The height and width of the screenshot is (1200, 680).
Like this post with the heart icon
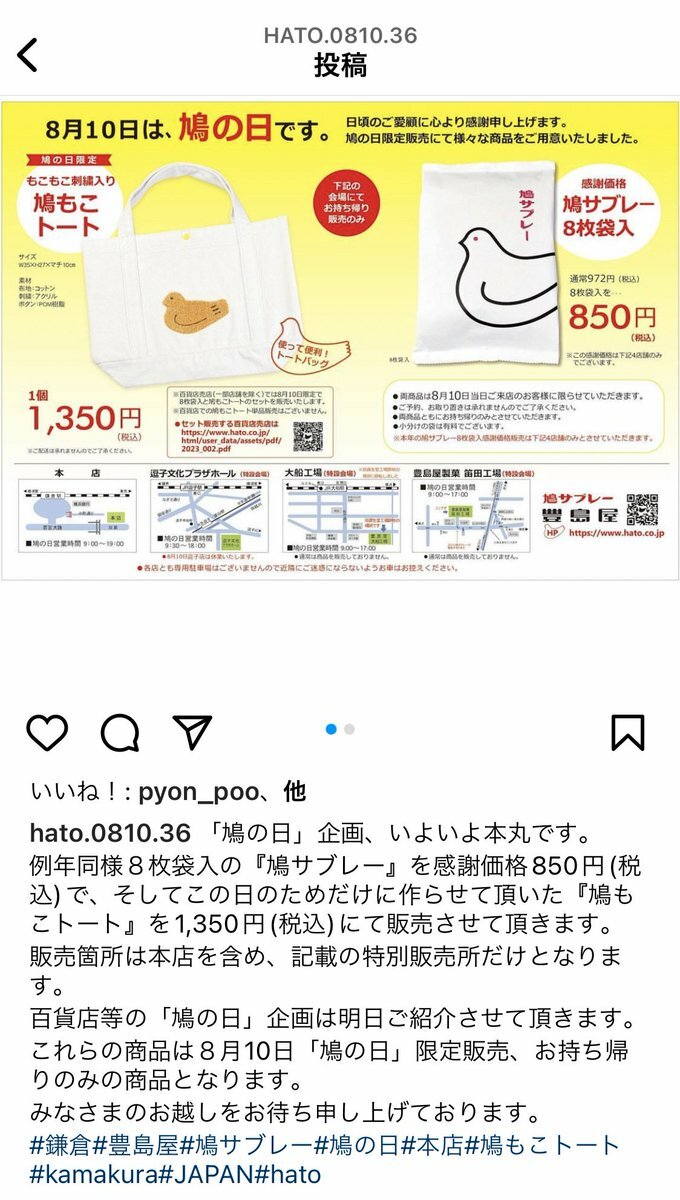click(46, 733)
